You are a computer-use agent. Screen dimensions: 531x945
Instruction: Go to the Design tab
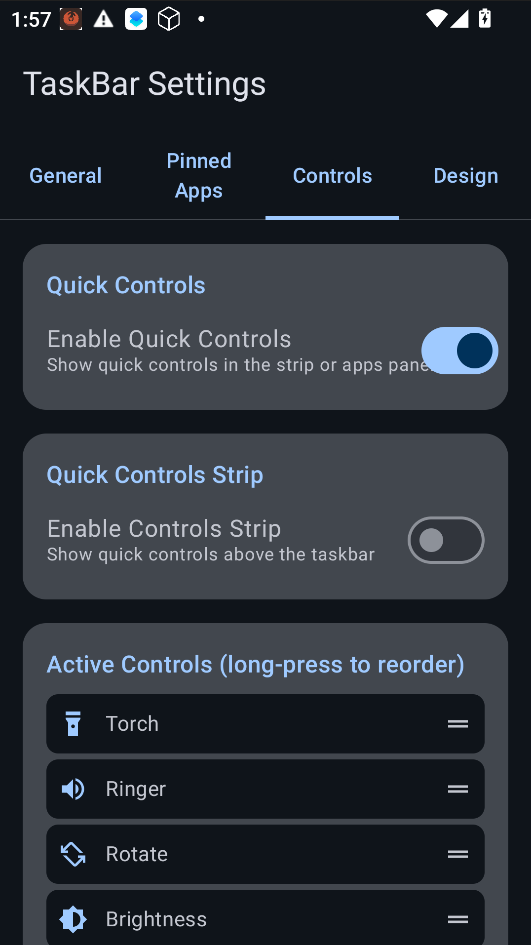point(465,176)
